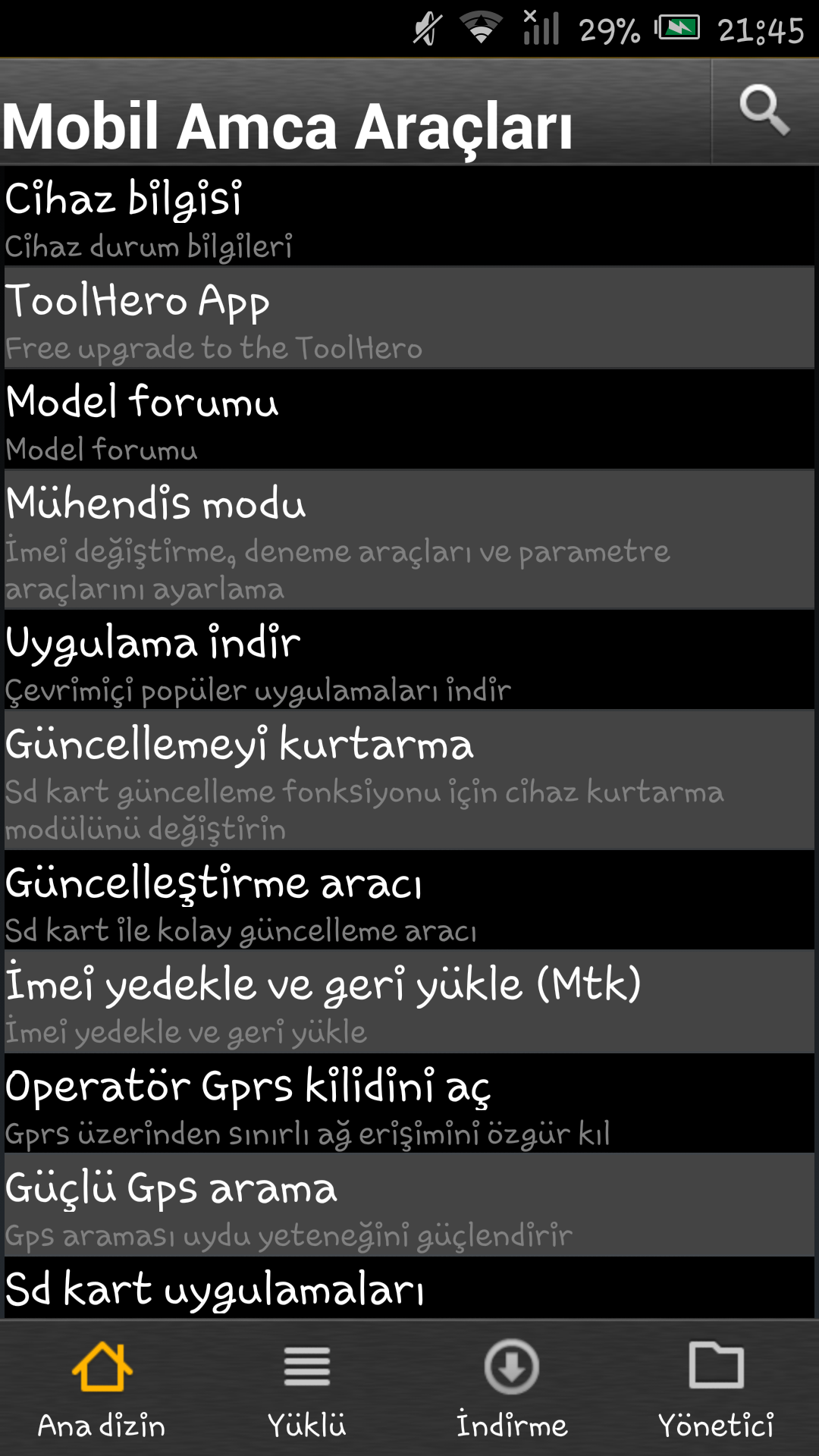Open Güçlü Gps arama option
This screenshot has width=819, height=1456.
(409, 1205)
